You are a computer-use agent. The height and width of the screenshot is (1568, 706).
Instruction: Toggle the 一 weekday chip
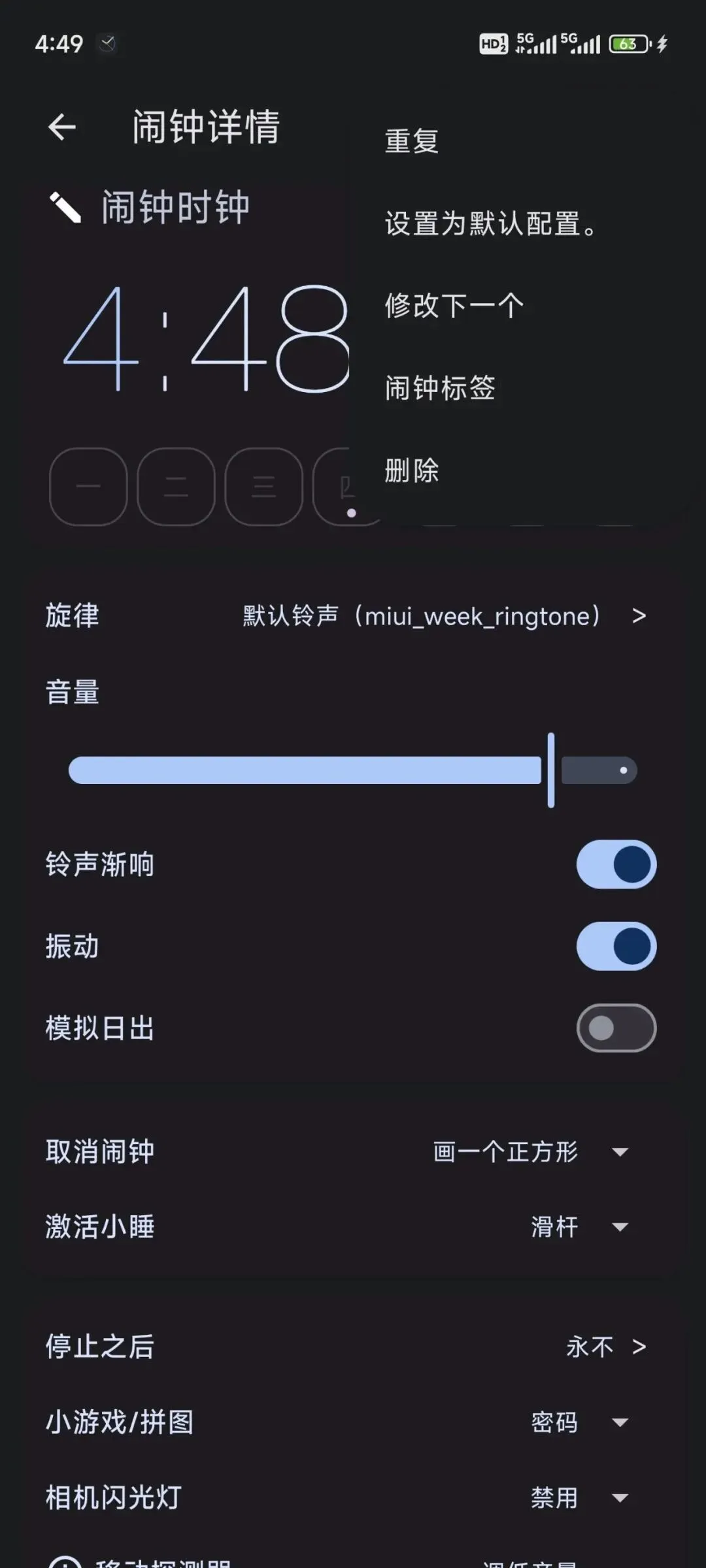click(x=88, y=486)
